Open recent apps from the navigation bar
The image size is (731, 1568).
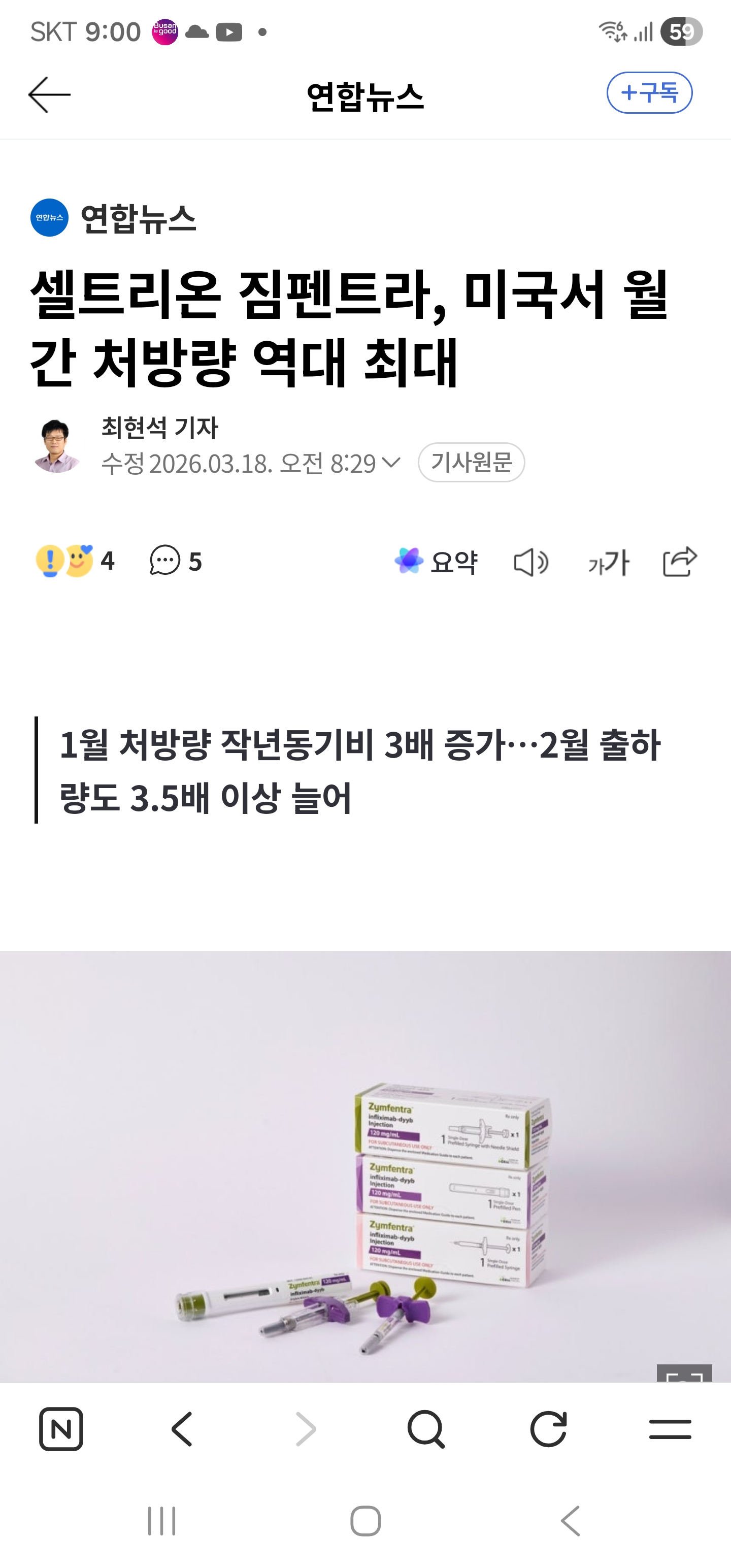coord(161,1521)
